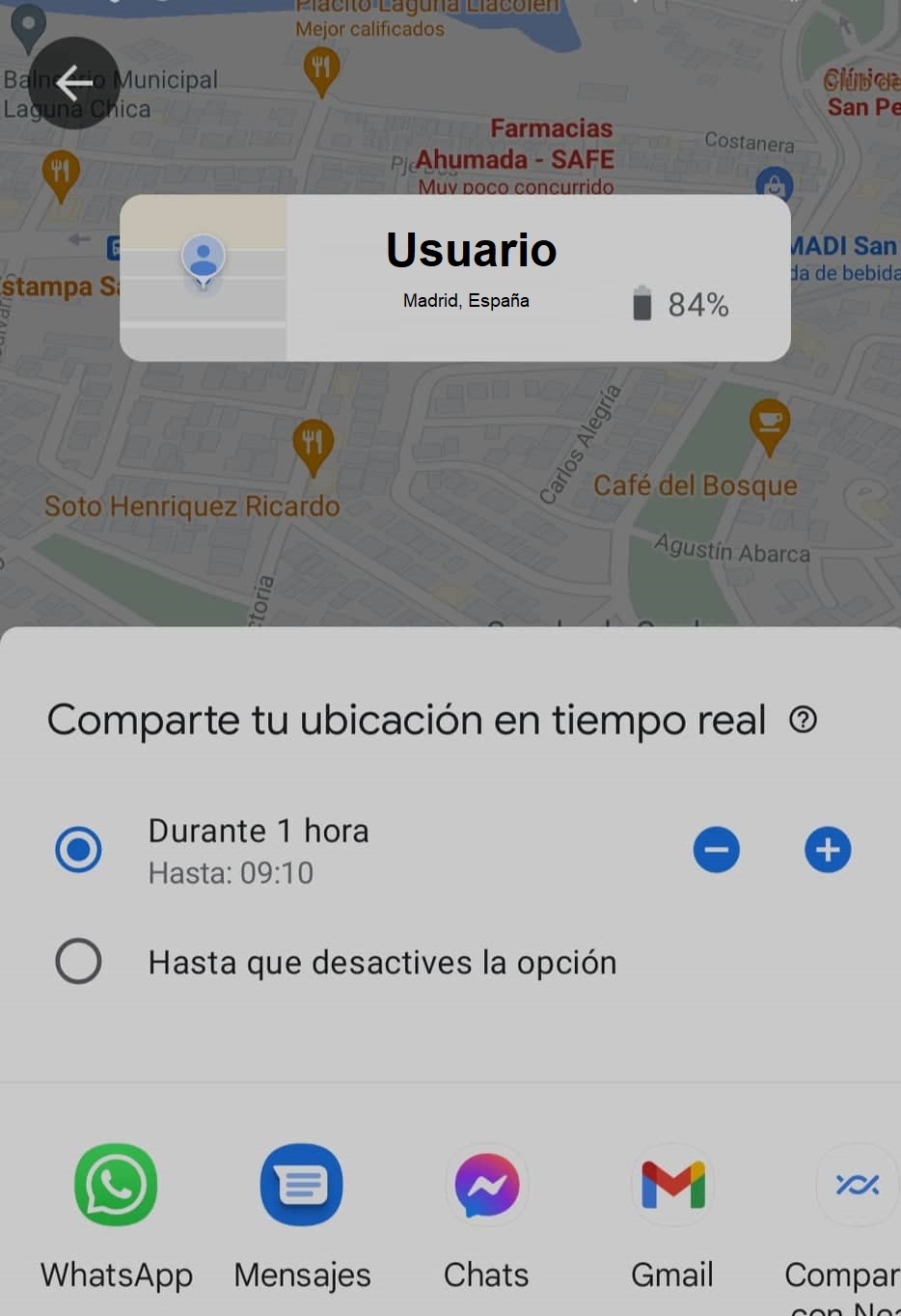Image resolution: width=901 pixels, height=1316 pixels.
Task: Share location through Messenger Chats
Action: [x=487, y=1185]
